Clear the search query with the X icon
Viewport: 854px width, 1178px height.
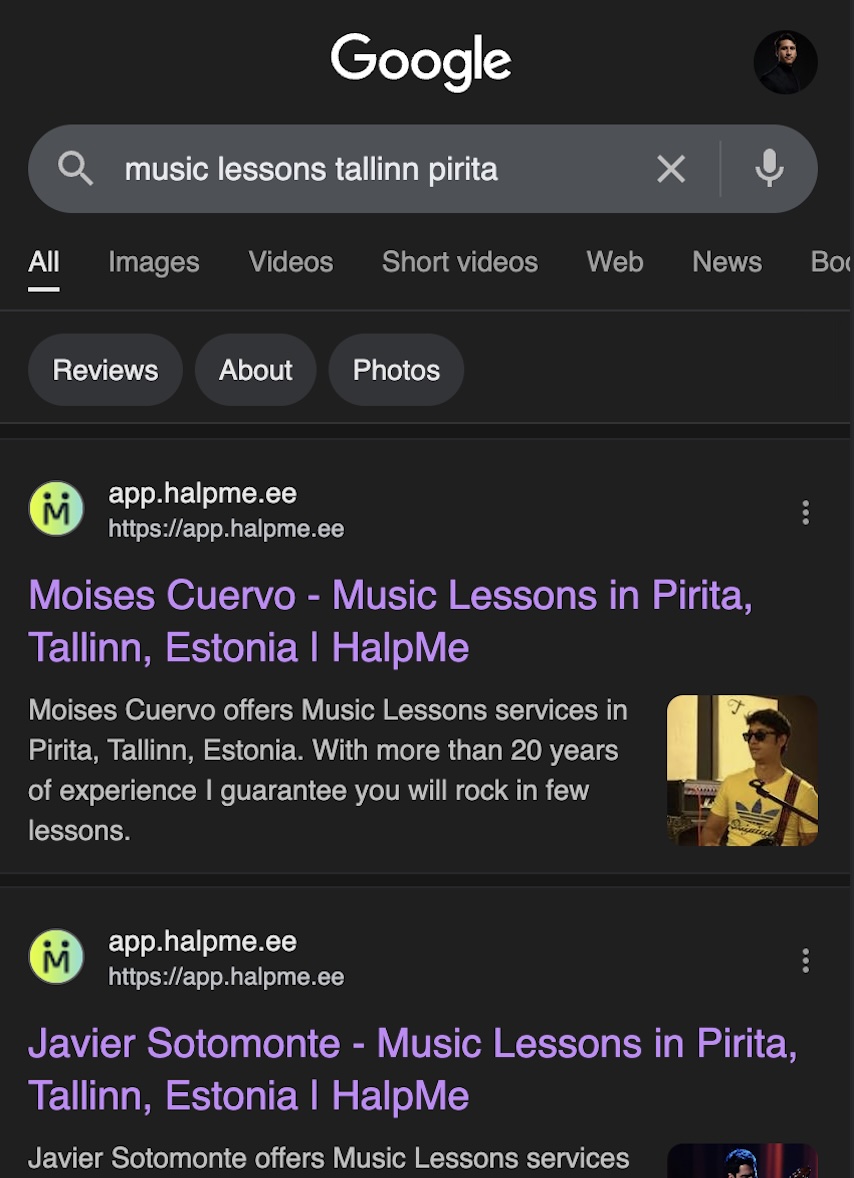[670, 168]
